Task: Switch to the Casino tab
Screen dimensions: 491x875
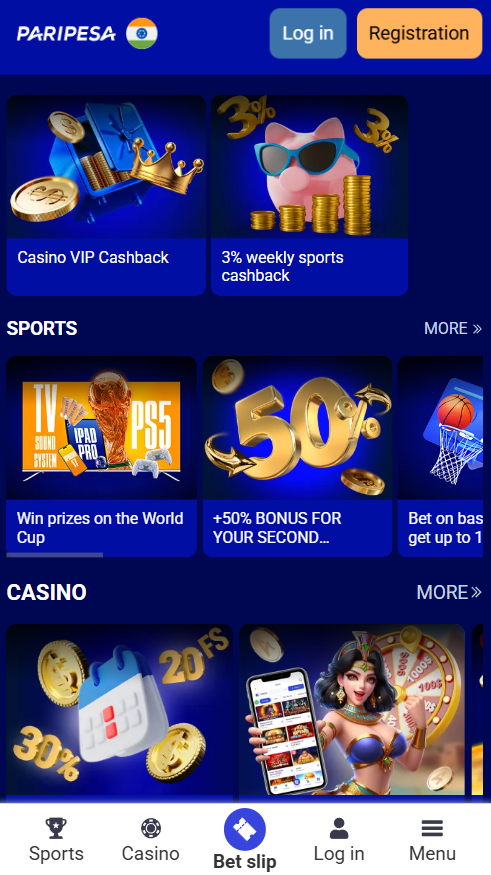Action: pyautogui.click(x=151, y=840)
